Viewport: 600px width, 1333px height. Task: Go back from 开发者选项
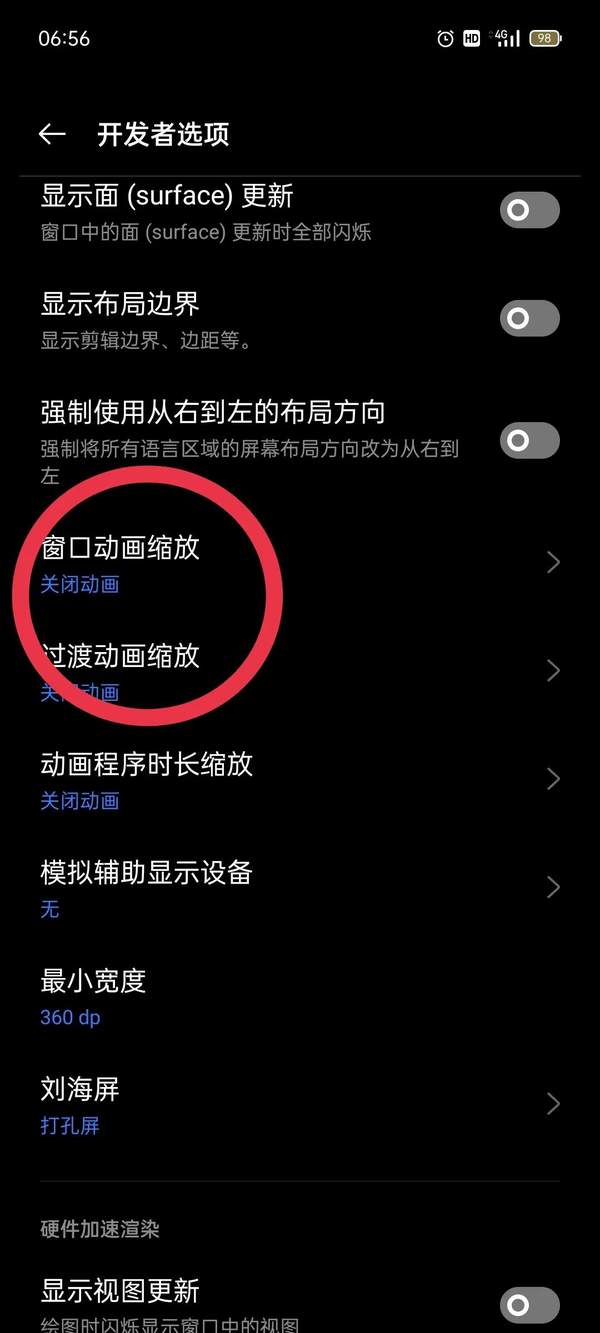[x=52, y=135]
